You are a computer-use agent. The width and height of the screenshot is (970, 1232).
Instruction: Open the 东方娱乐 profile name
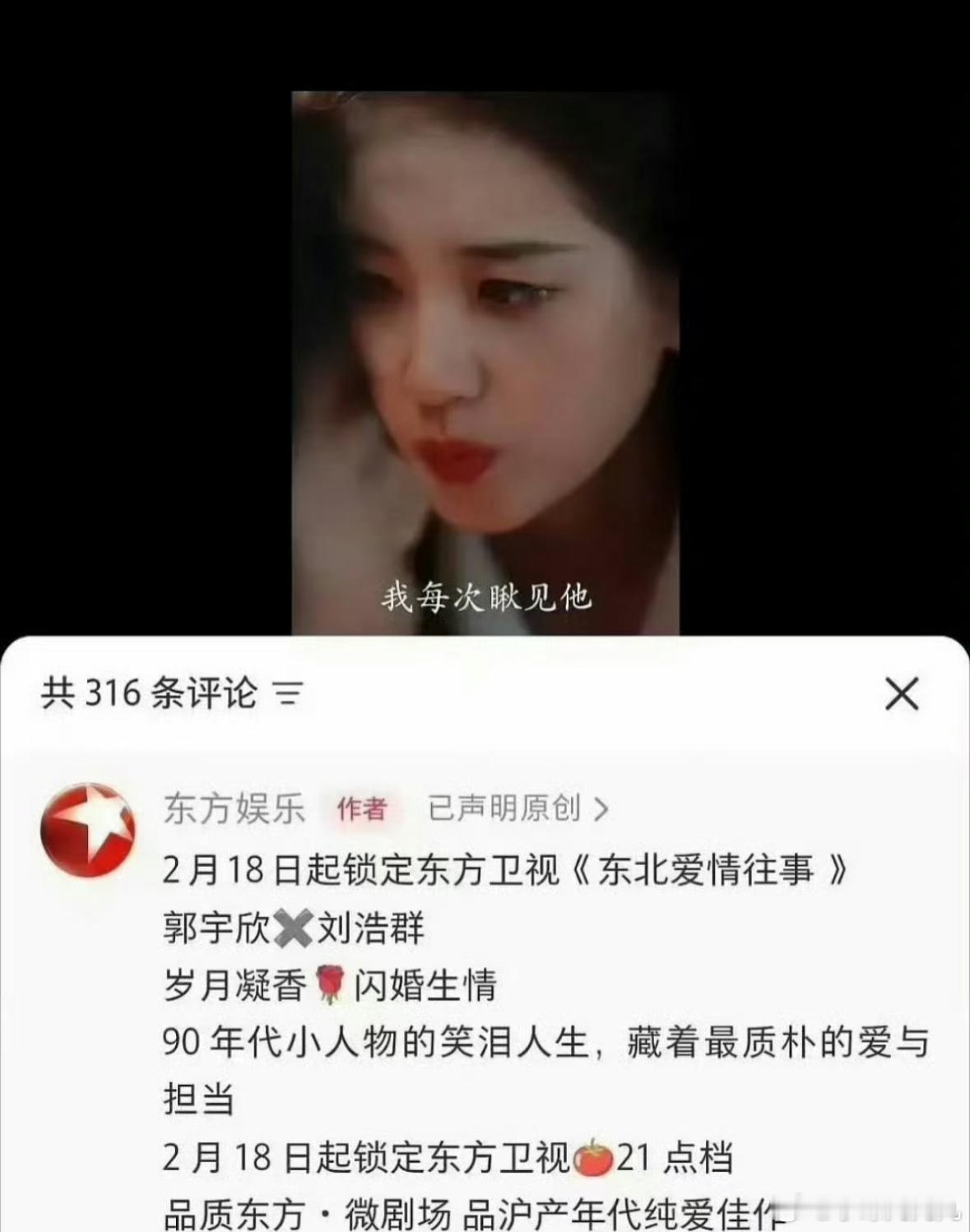click(233, 809)
